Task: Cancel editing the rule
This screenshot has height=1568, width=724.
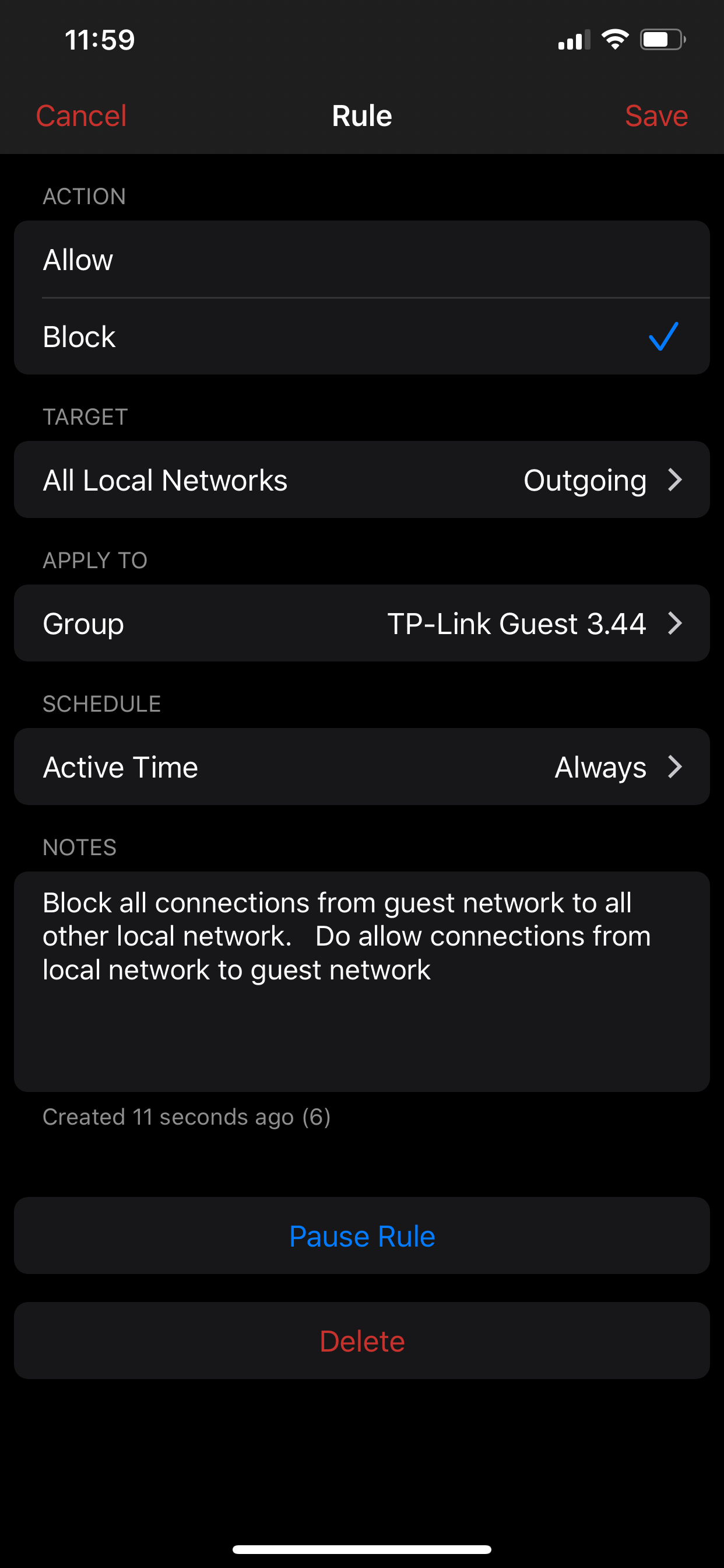Action: (x=81, y=116)
